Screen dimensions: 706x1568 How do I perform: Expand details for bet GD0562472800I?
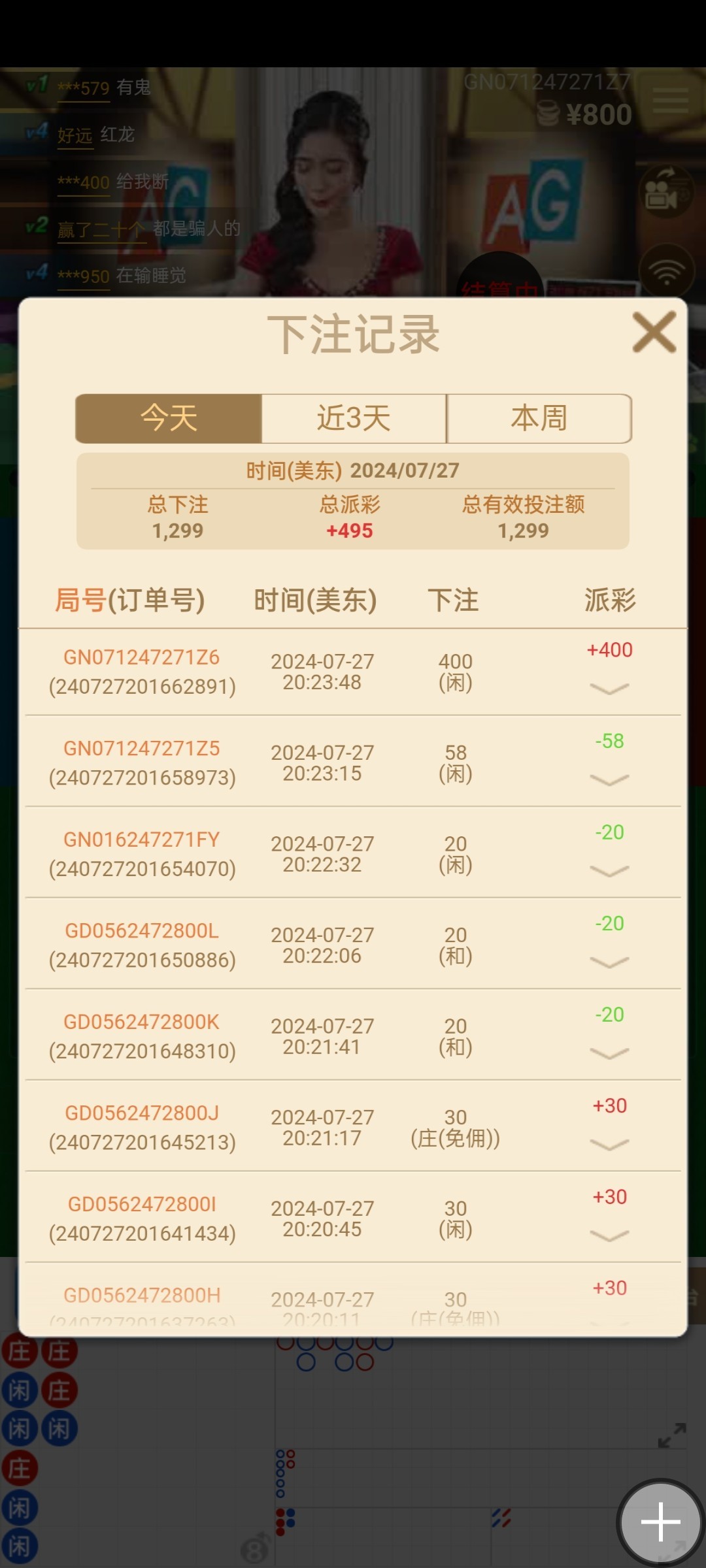pos(609,1235)
